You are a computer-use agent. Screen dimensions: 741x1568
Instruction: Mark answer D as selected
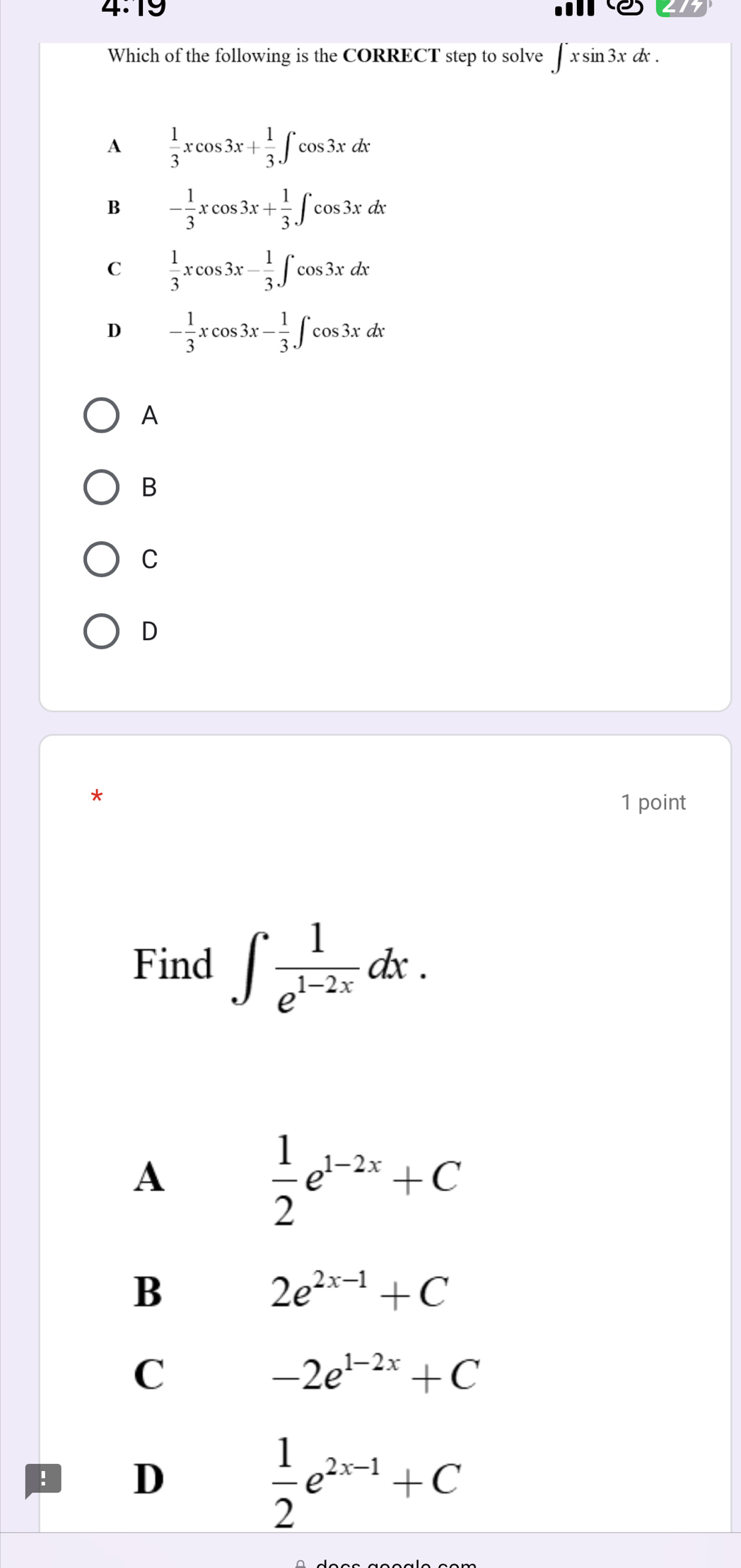(101, 632)
